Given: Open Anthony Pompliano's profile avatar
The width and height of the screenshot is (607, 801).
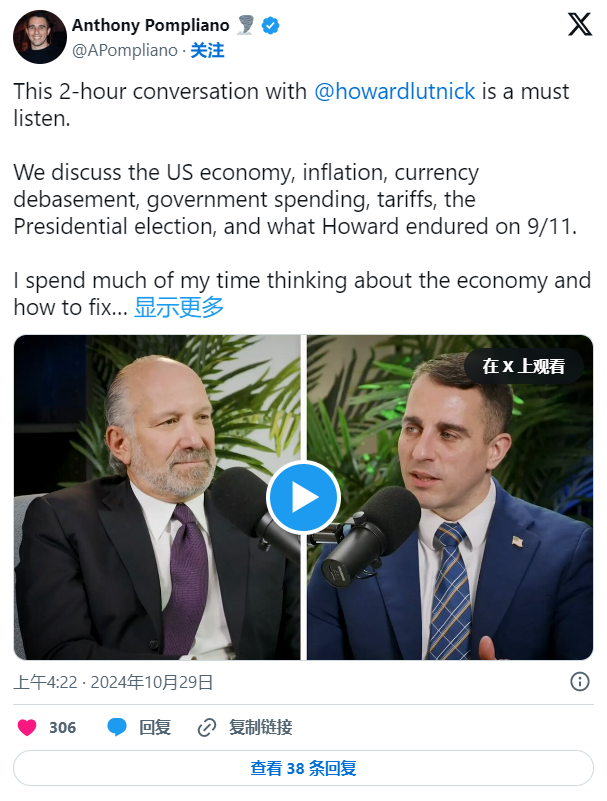Looking at the screenshot, I should (x=38, y=37).
